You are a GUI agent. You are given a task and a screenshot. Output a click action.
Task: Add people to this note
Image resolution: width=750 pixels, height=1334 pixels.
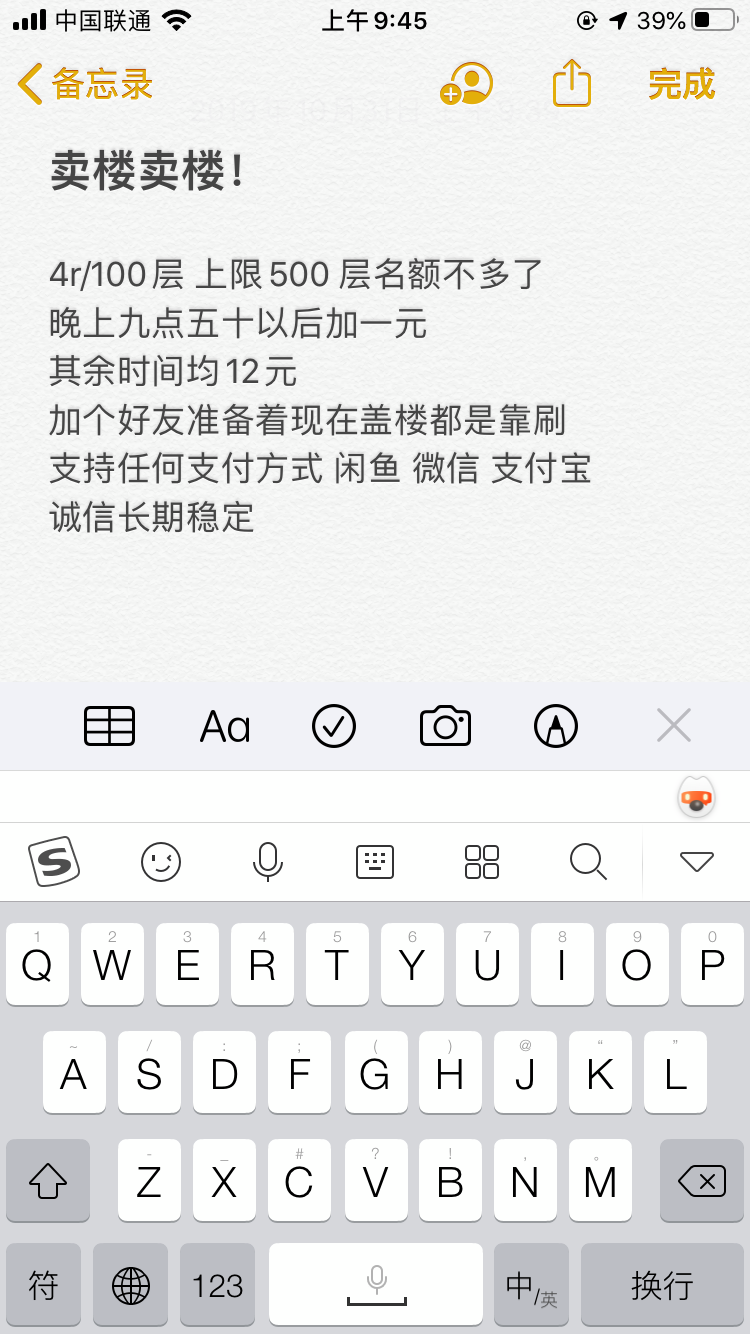point(466,84)
